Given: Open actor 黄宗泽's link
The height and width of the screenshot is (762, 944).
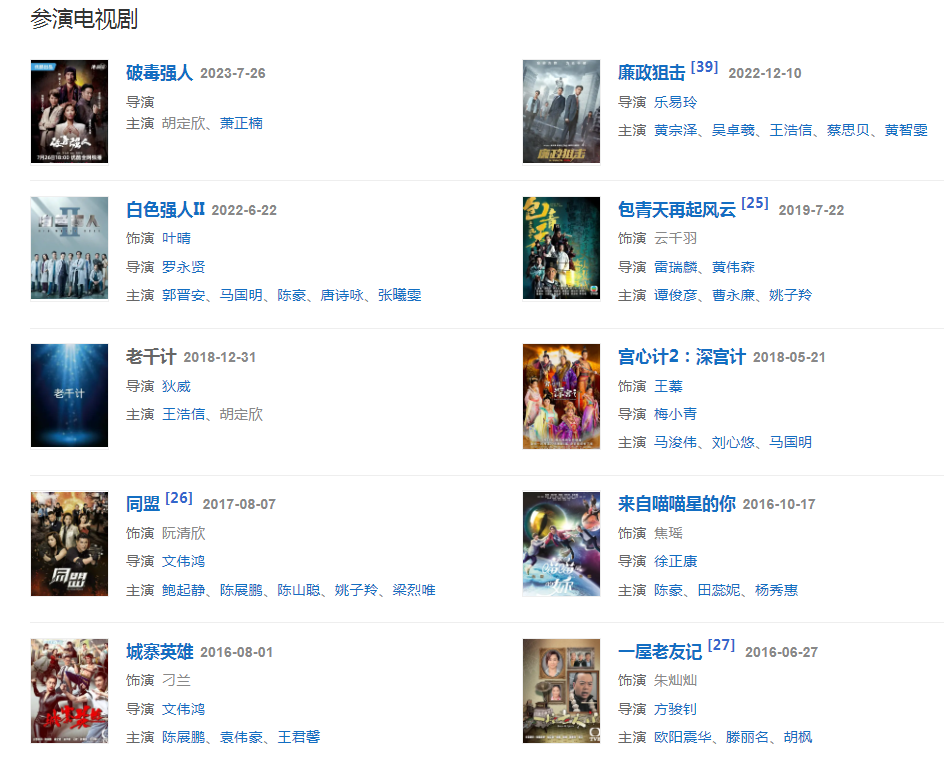Looking at the screenshot, I should coord(675,130).
